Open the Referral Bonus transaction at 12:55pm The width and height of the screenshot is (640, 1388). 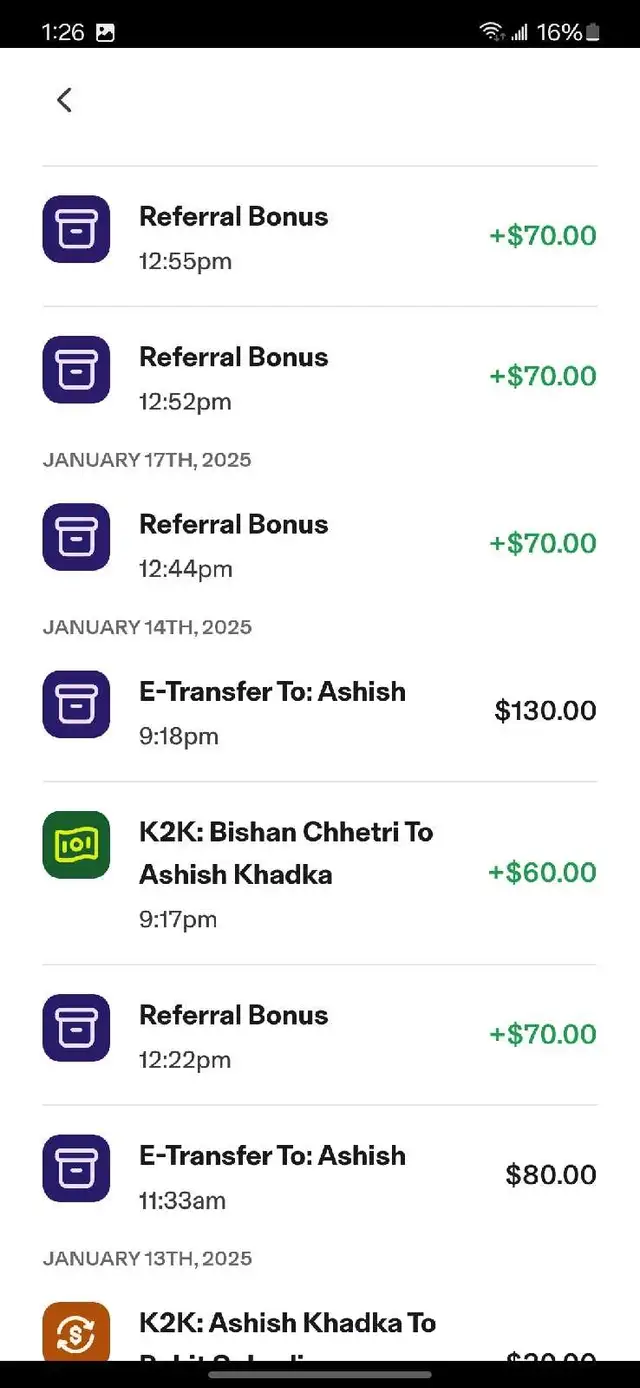click(x=320, y=237)
